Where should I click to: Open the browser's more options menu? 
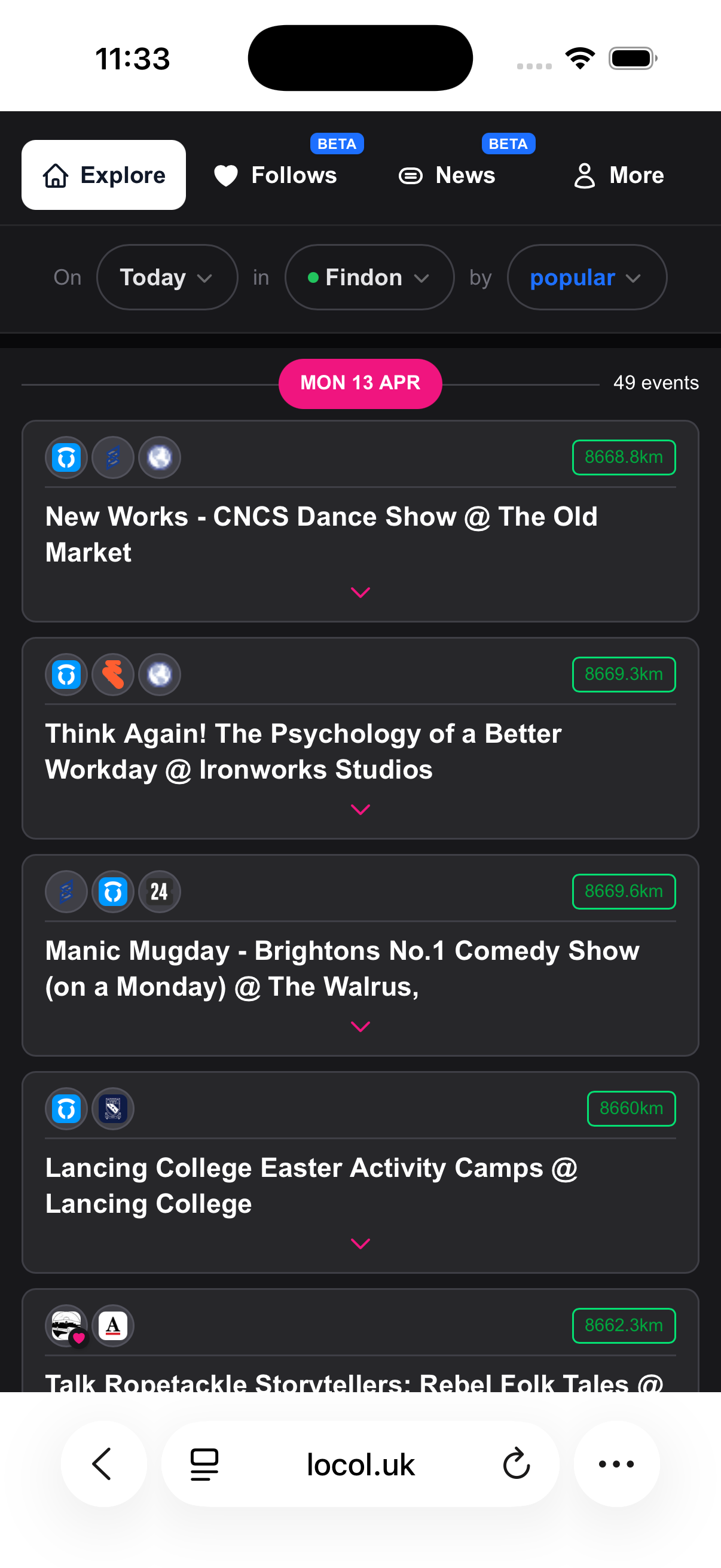click(x=616, y=1464)
